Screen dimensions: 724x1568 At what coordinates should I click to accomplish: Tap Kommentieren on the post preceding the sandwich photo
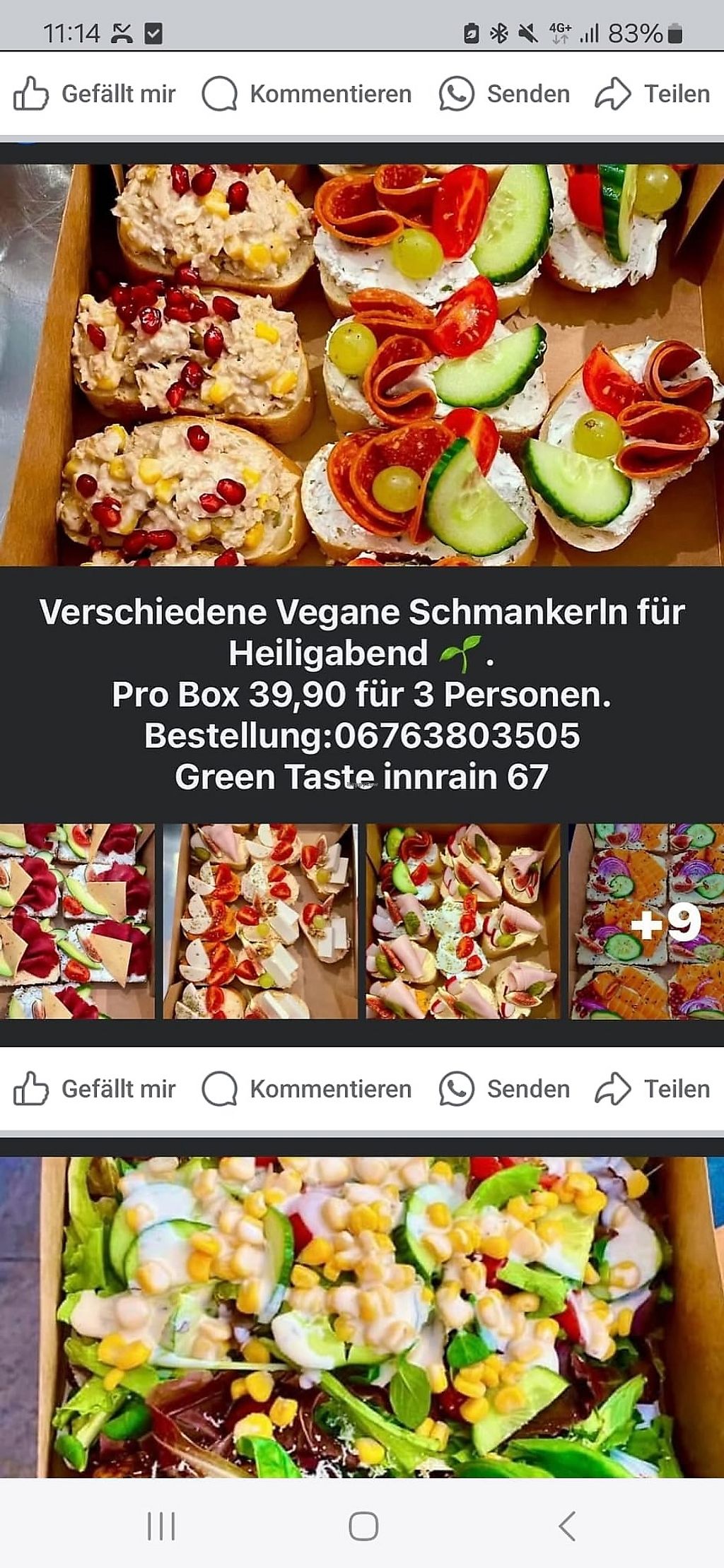[x=307, y=94]
